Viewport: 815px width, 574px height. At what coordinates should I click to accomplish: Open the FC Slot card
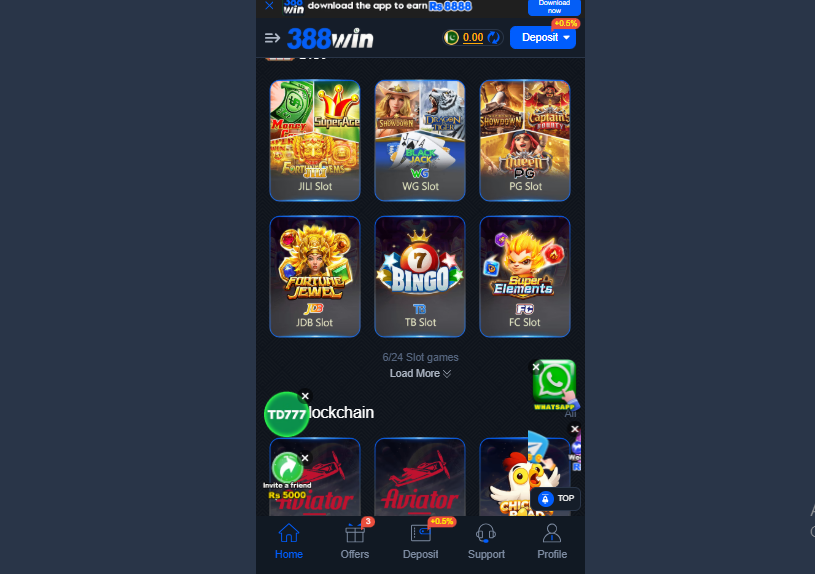pos(525,275)
